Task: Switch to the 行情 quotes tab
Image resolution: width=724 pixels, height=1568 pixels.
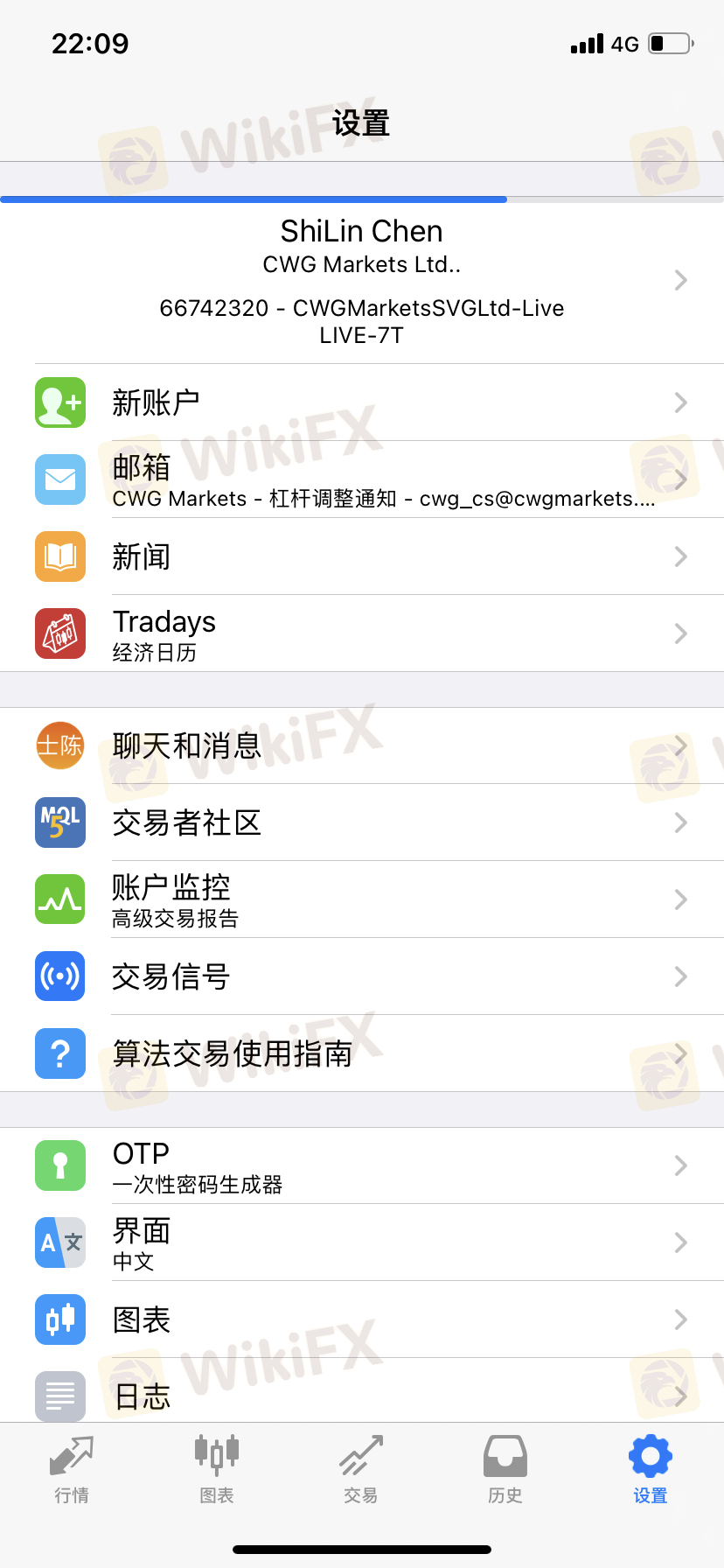Action: (x=72, y=1470)
